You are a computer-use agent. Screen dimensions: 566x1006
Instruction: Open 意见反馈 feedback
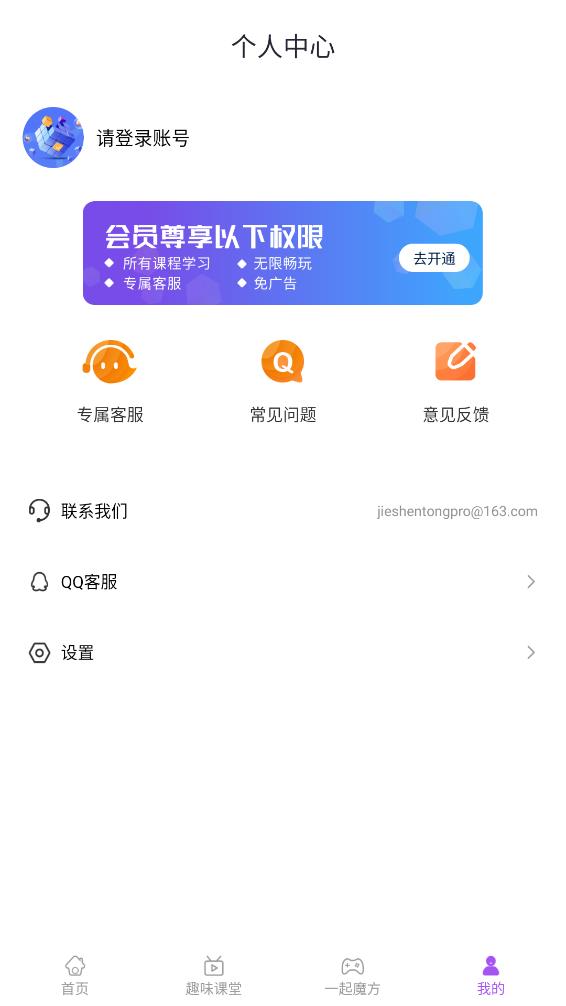coord(456,382)
